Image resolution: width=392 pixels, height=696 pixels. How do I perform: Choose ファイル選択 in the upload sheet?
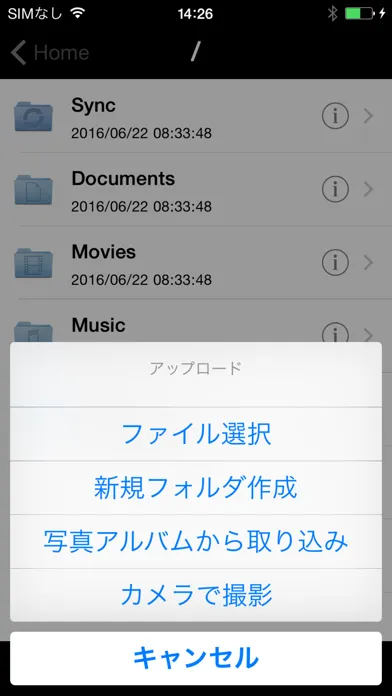pyautogui.click(x=196, y=434)
